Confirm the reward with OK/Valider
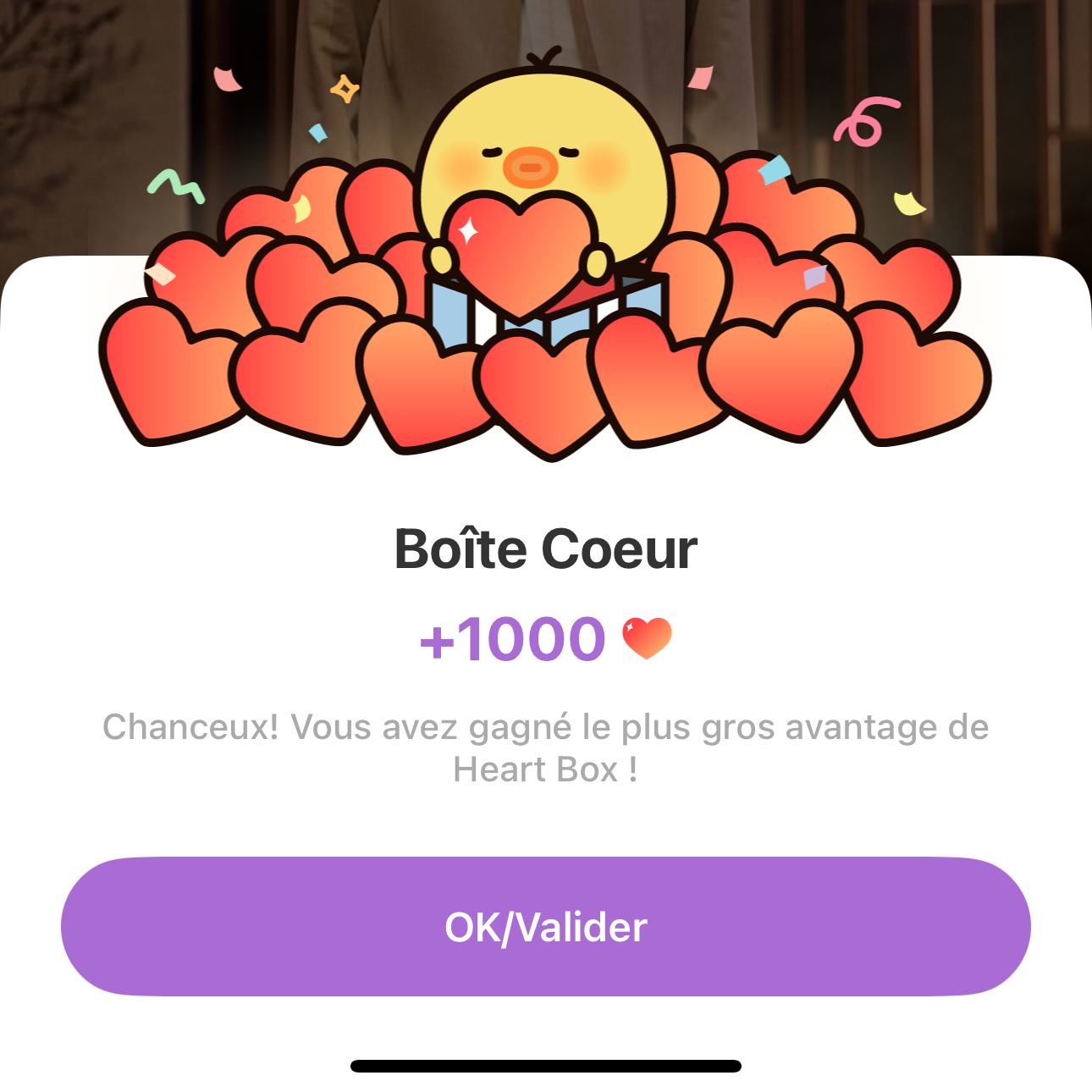Screen dimensions: 1092x1092 click(546, 927)
